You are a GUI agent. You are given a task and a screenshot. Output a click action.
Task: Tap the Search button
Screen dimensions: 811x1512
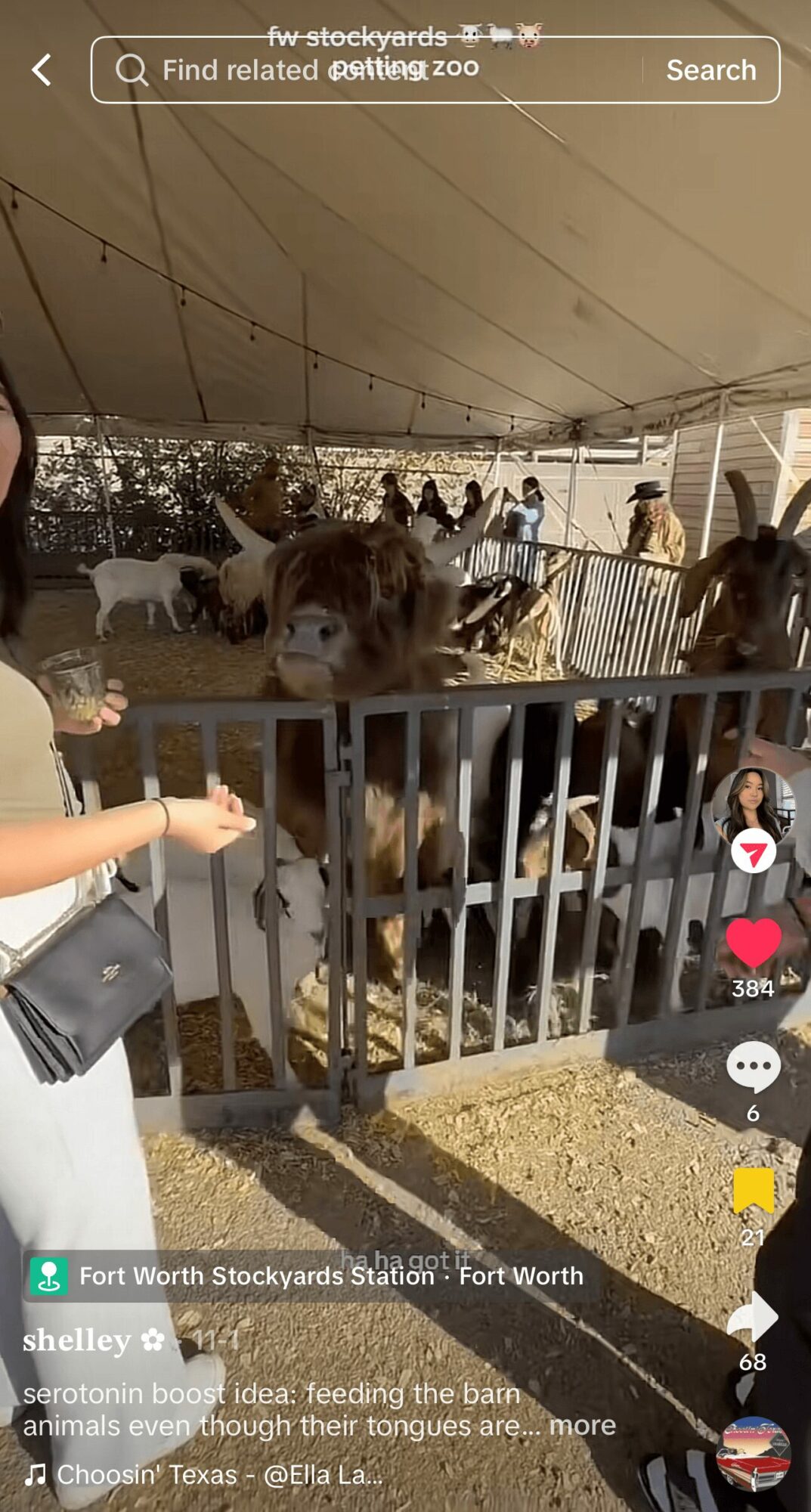point(710,70)
